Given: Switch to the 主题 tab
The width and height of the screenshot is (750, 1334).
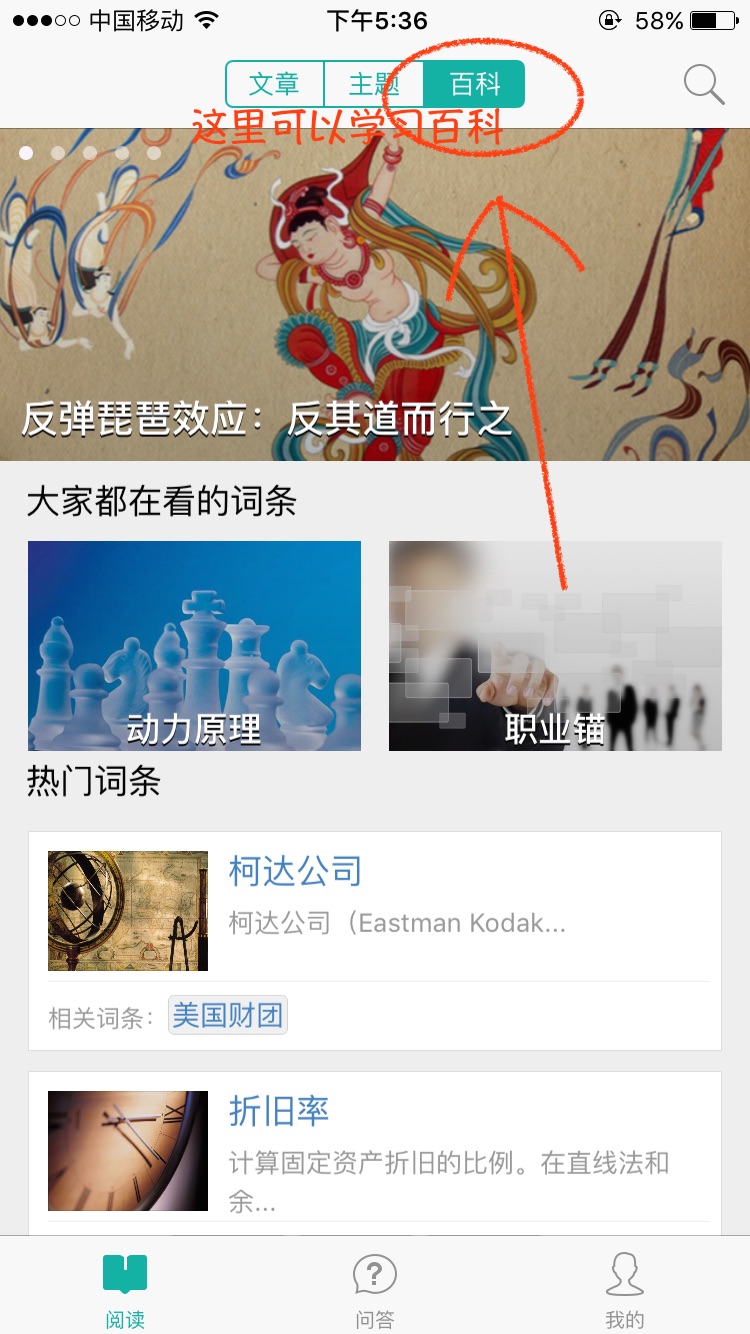Looking at the screenshot, I should coord(374,84).
